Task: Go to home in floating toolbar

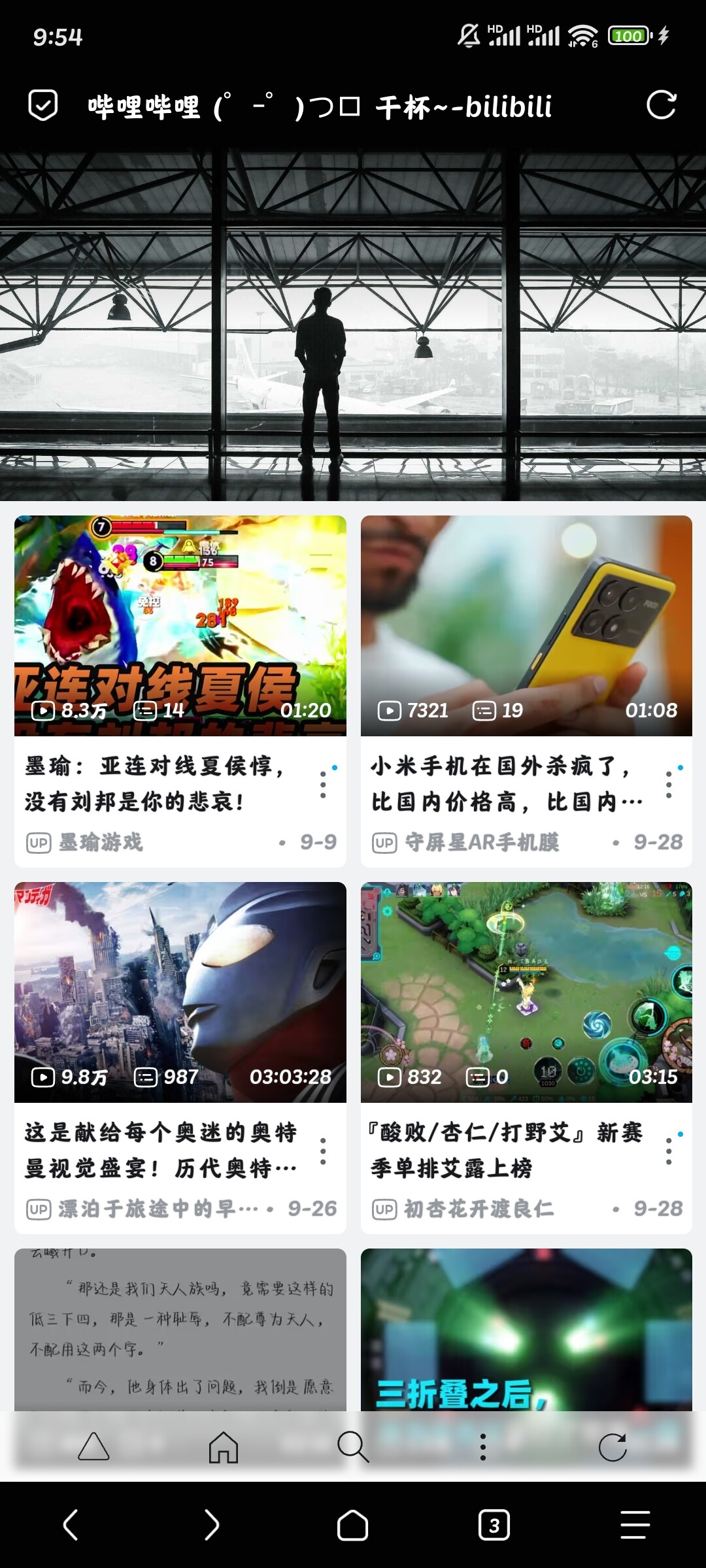Action: pos(224,1446)
